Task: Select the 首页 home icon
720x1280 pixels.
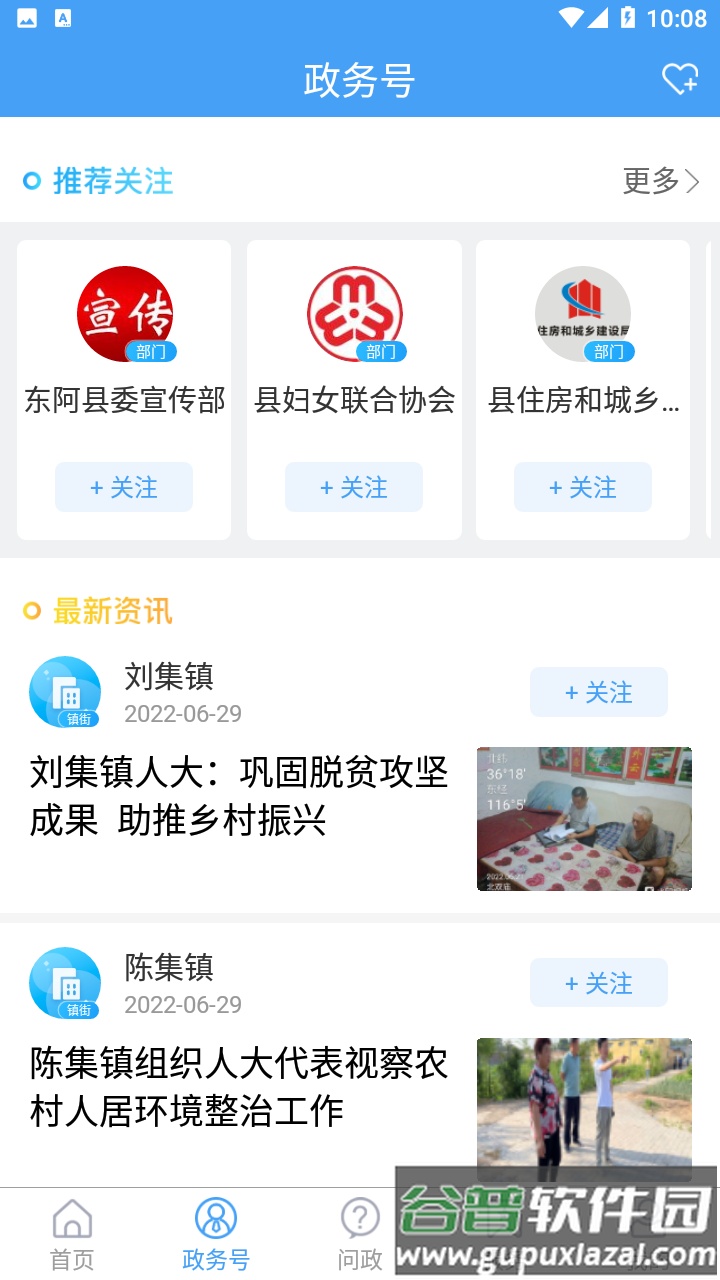Action: 72,1218
